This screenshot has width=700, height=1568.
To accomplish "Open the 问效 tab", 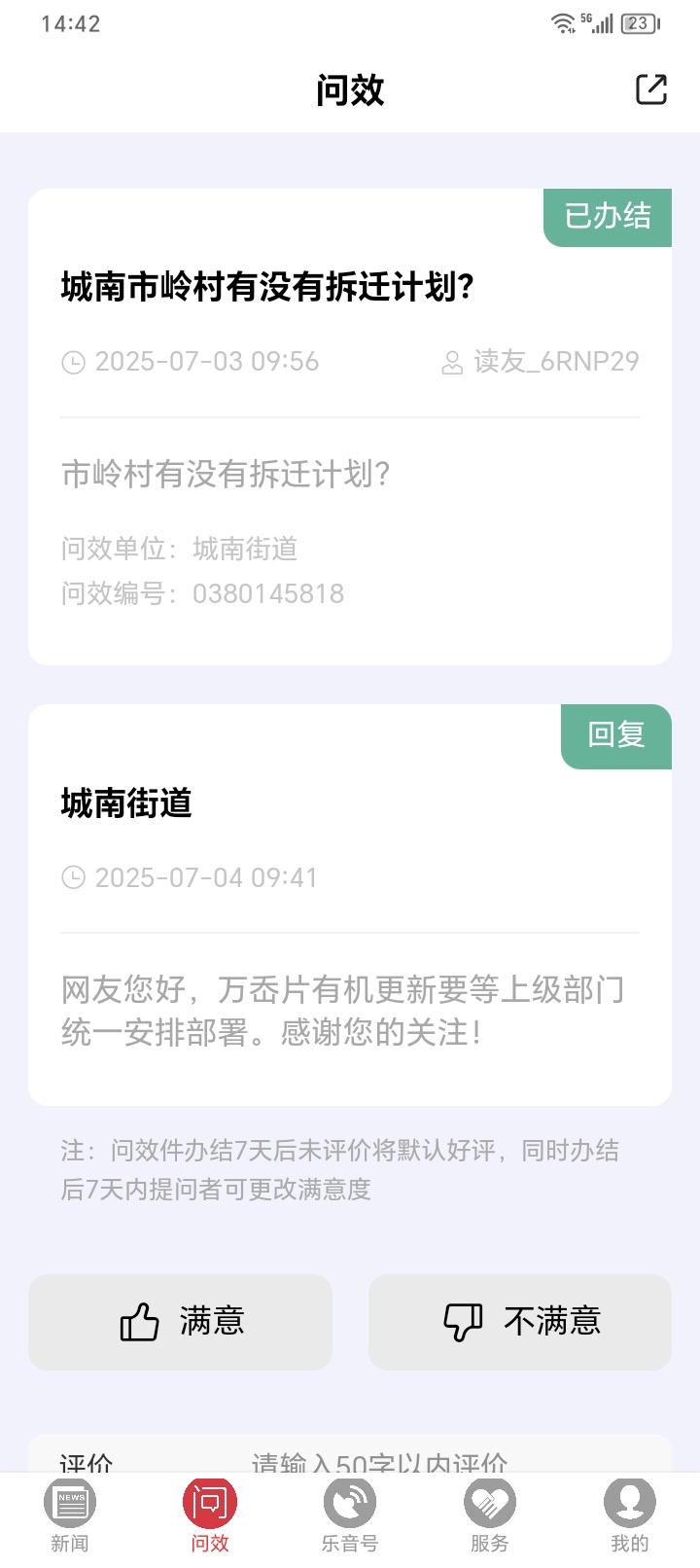I will click(x=210, y=1517).
